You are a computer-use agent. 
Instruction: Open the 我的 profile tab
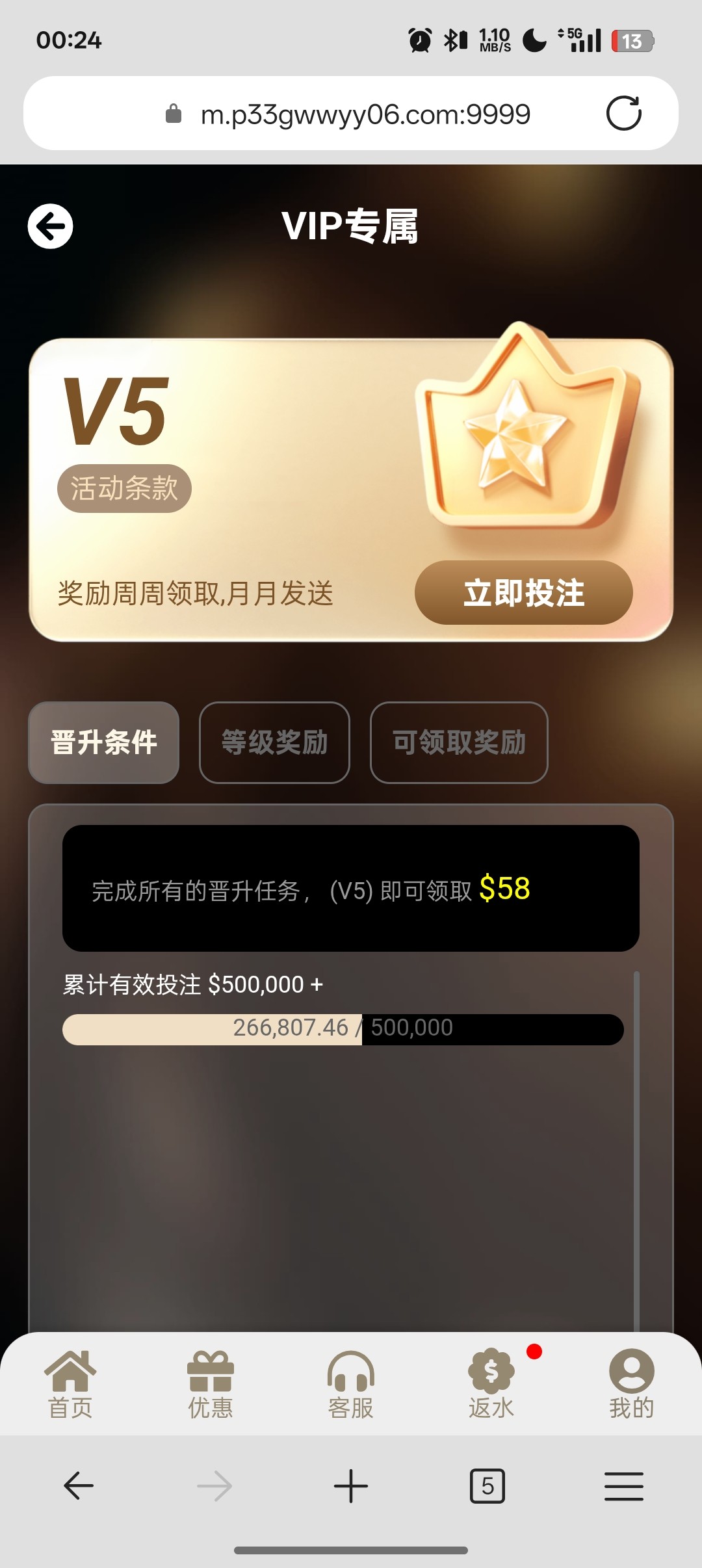(631, 1383)
